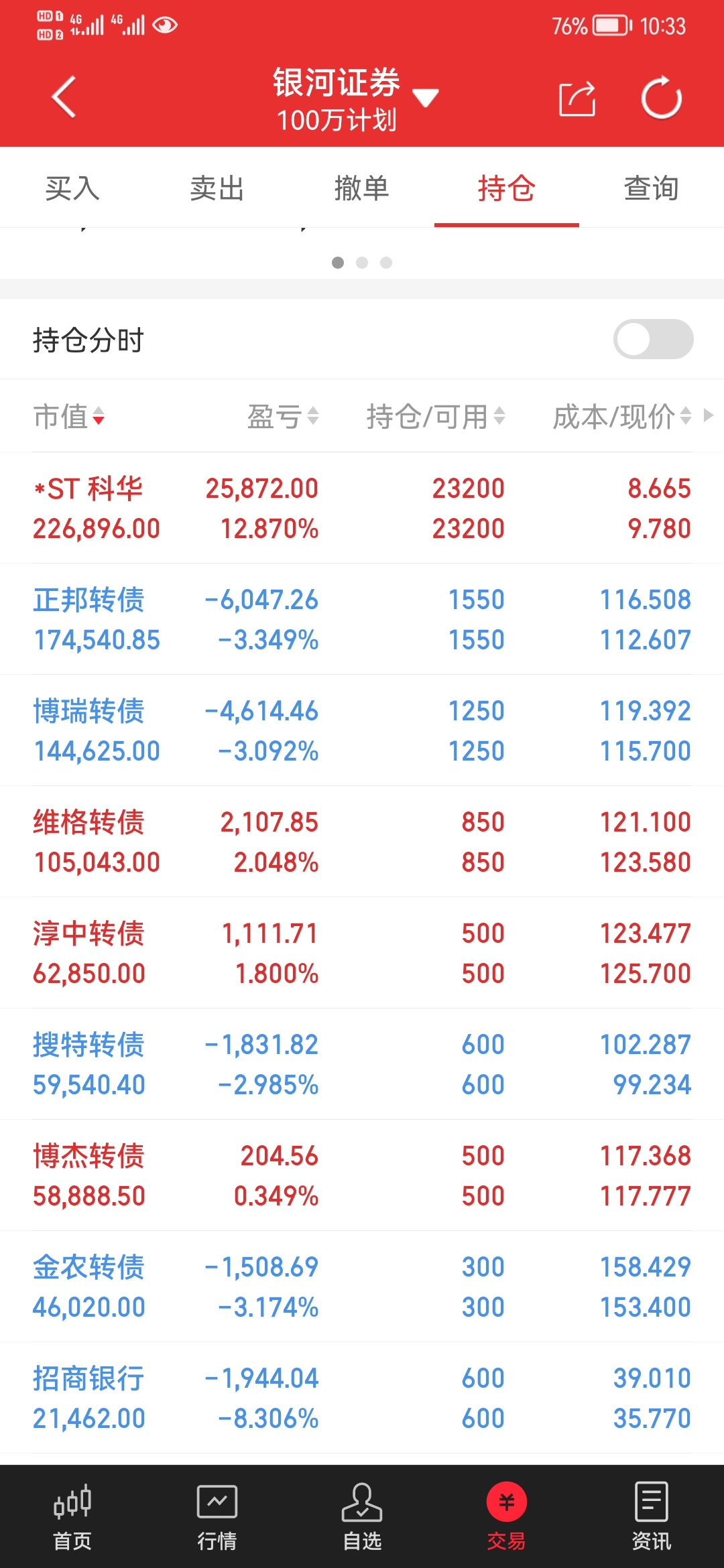Open the 银河证券 account dropdown
This screenshot has width=724, height=1568.
(x=355, y=99)
